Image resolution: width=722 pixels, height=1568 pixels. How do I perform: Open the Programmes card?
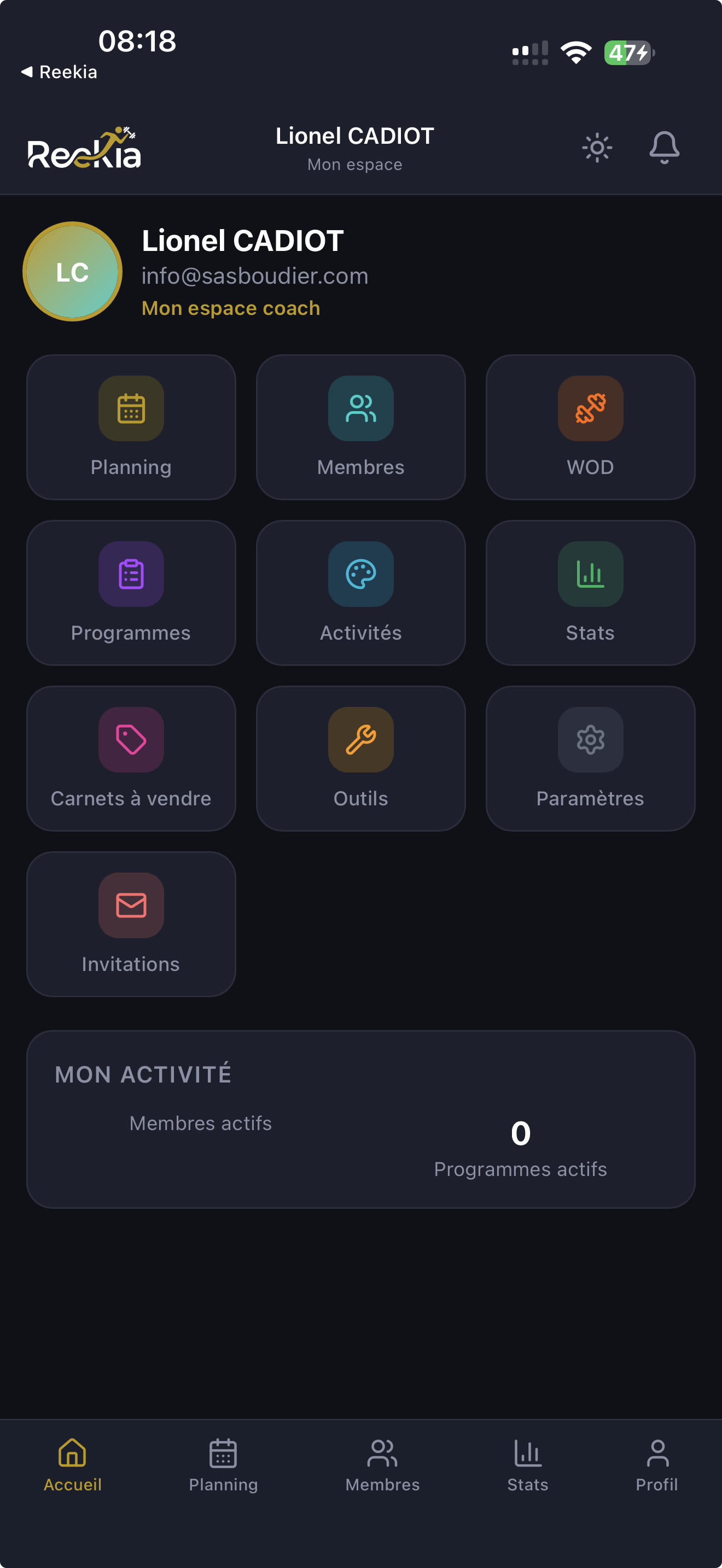click(x=131, y=592)
